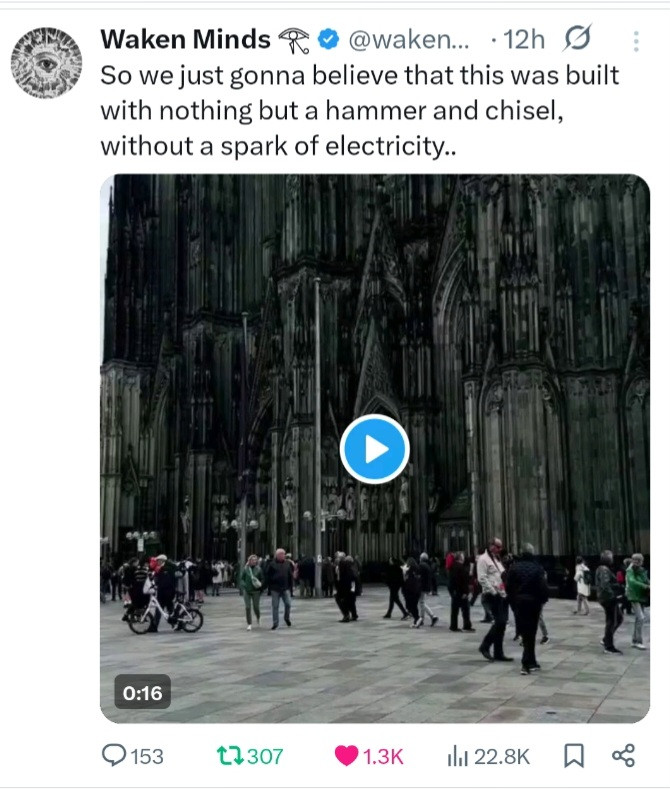Bookmark this post
Viewport: 670px width, 789px height.
[573, 756]
